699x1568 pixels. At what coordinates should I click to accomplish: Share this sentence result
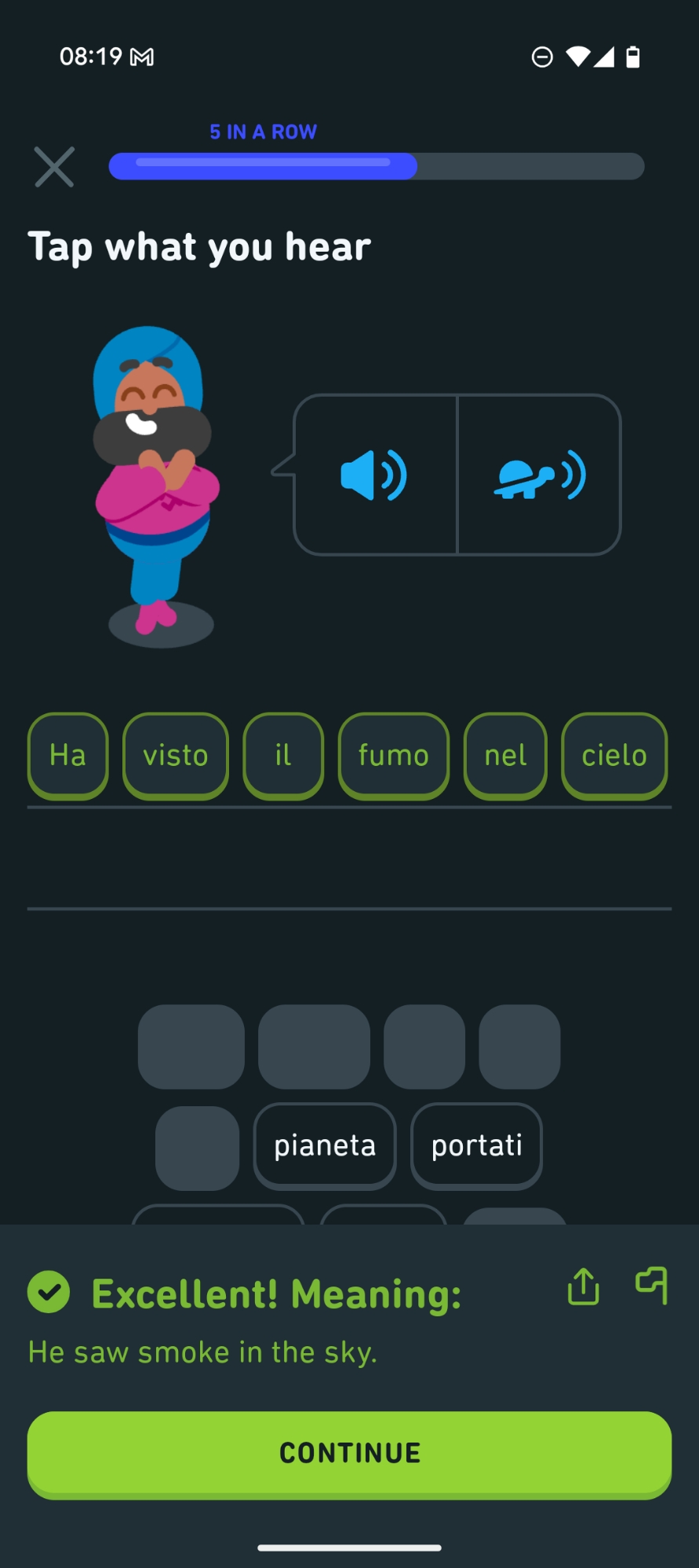click(x=583, y=1287)
